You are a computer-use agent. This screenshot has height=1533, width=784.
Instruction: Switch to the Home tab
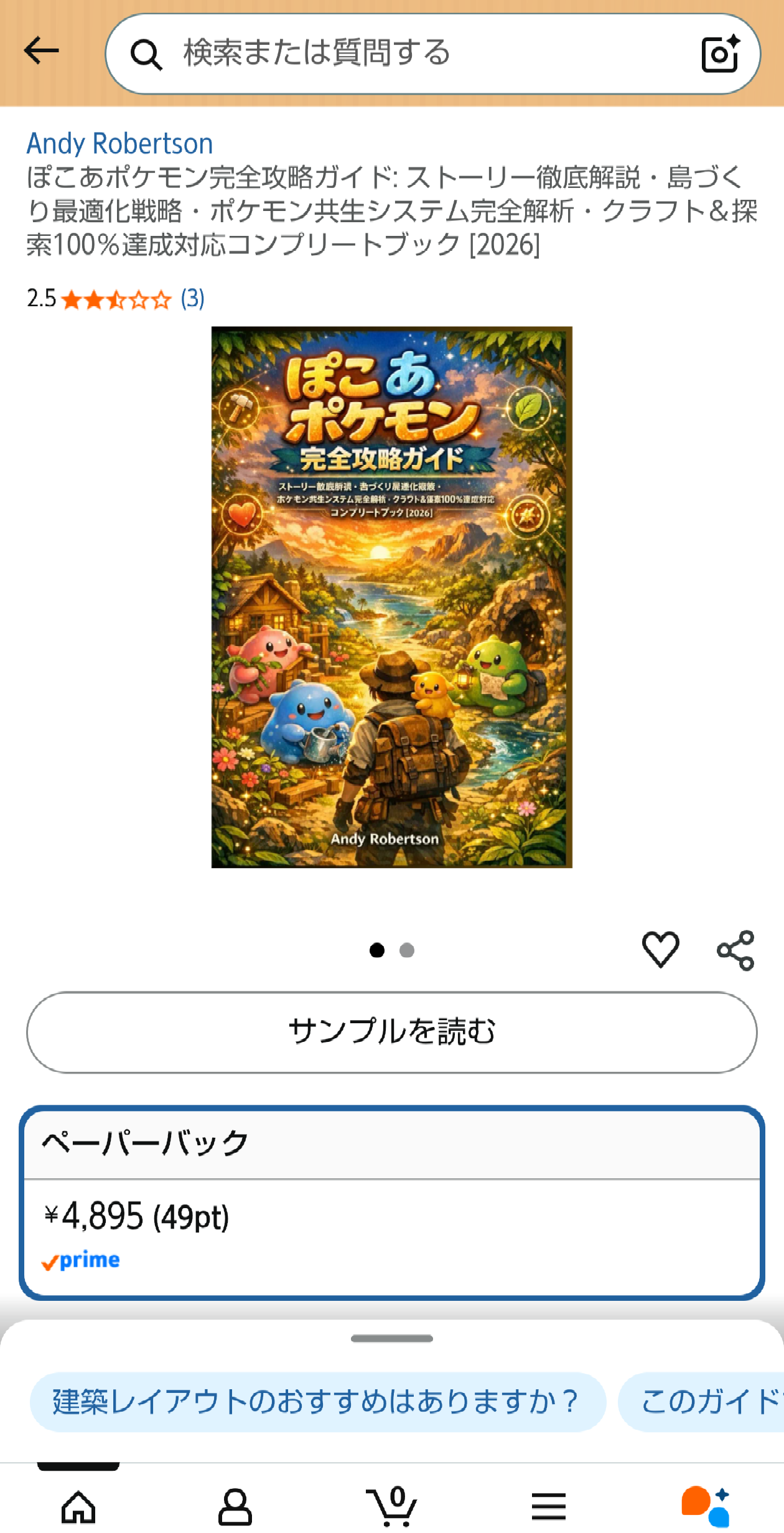78,1507
